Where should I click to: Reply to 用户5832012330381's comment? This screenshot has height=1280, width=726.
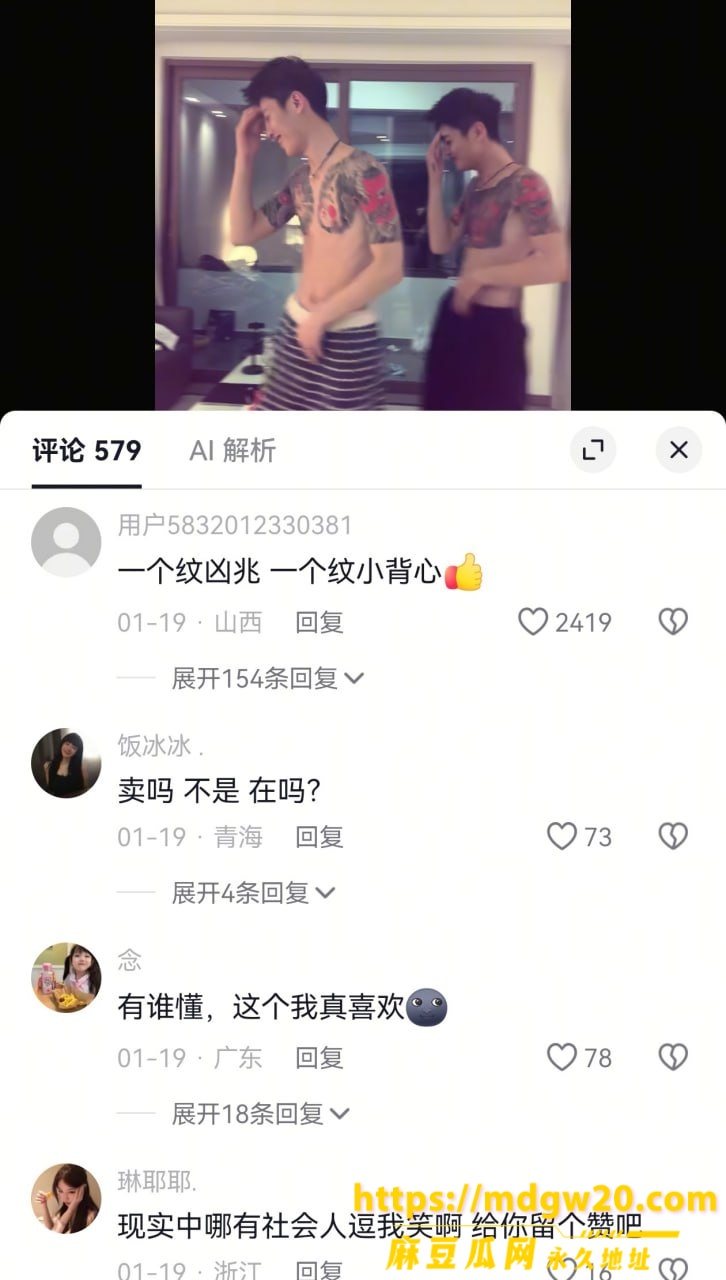319,622
